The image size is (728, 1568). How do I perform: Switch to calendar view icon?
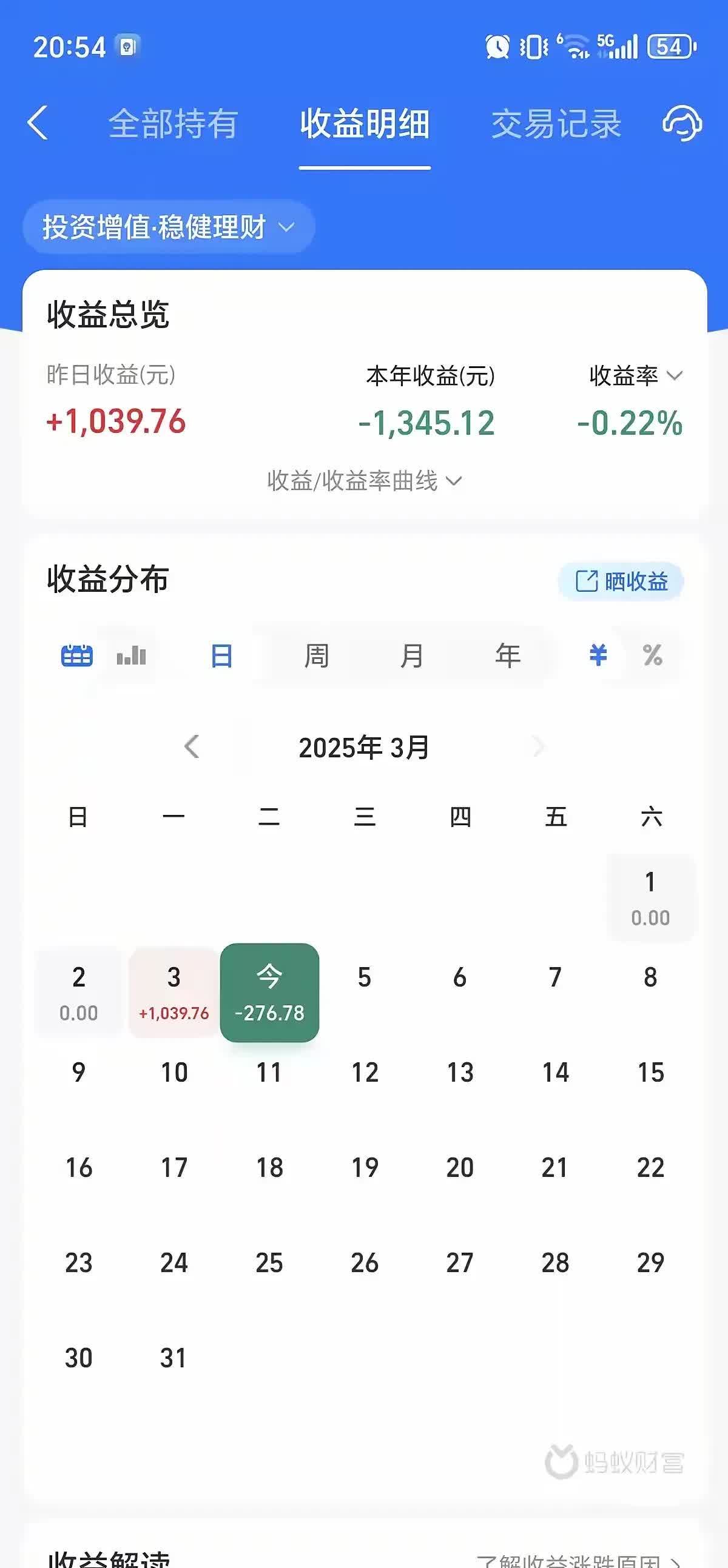coord(78,655)
